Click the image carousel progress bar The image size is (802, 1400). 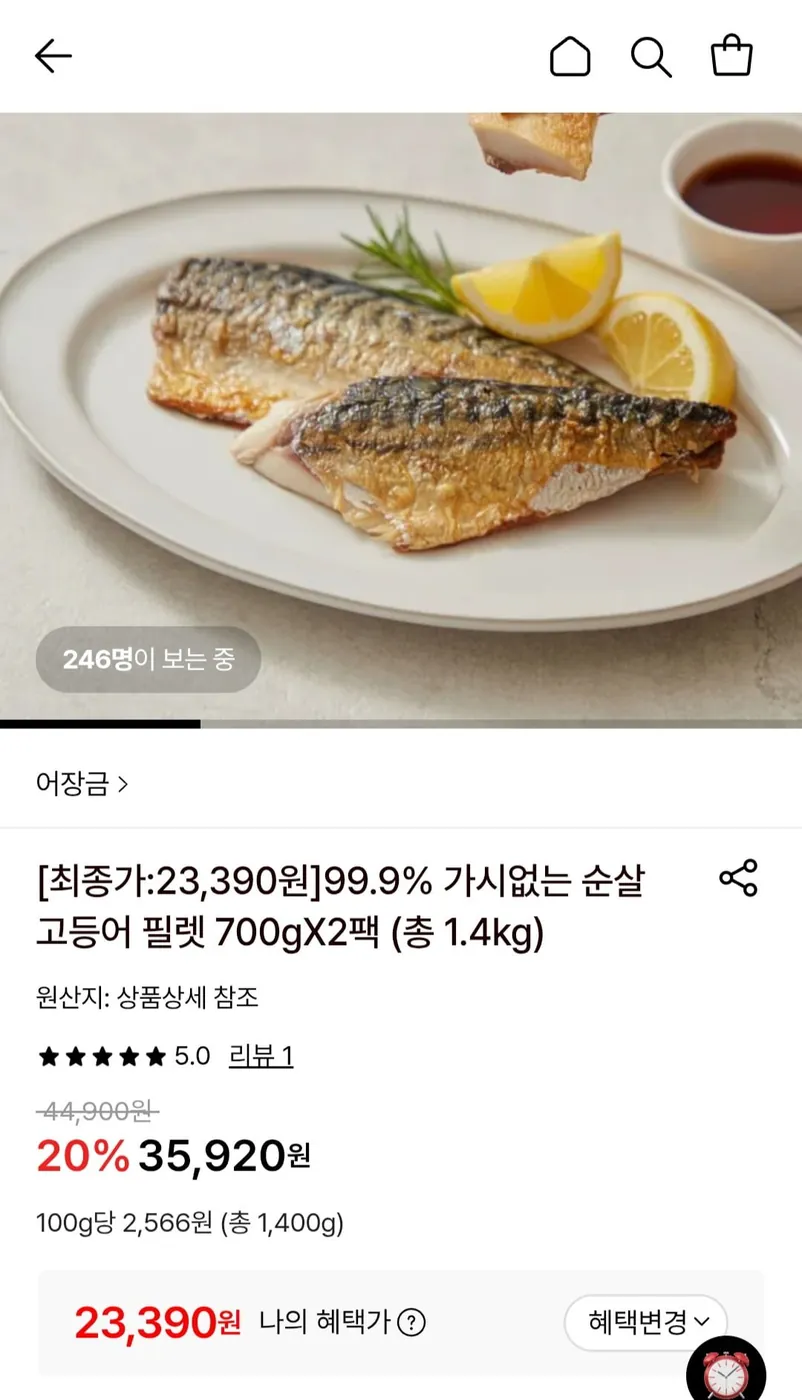point(100,722)
